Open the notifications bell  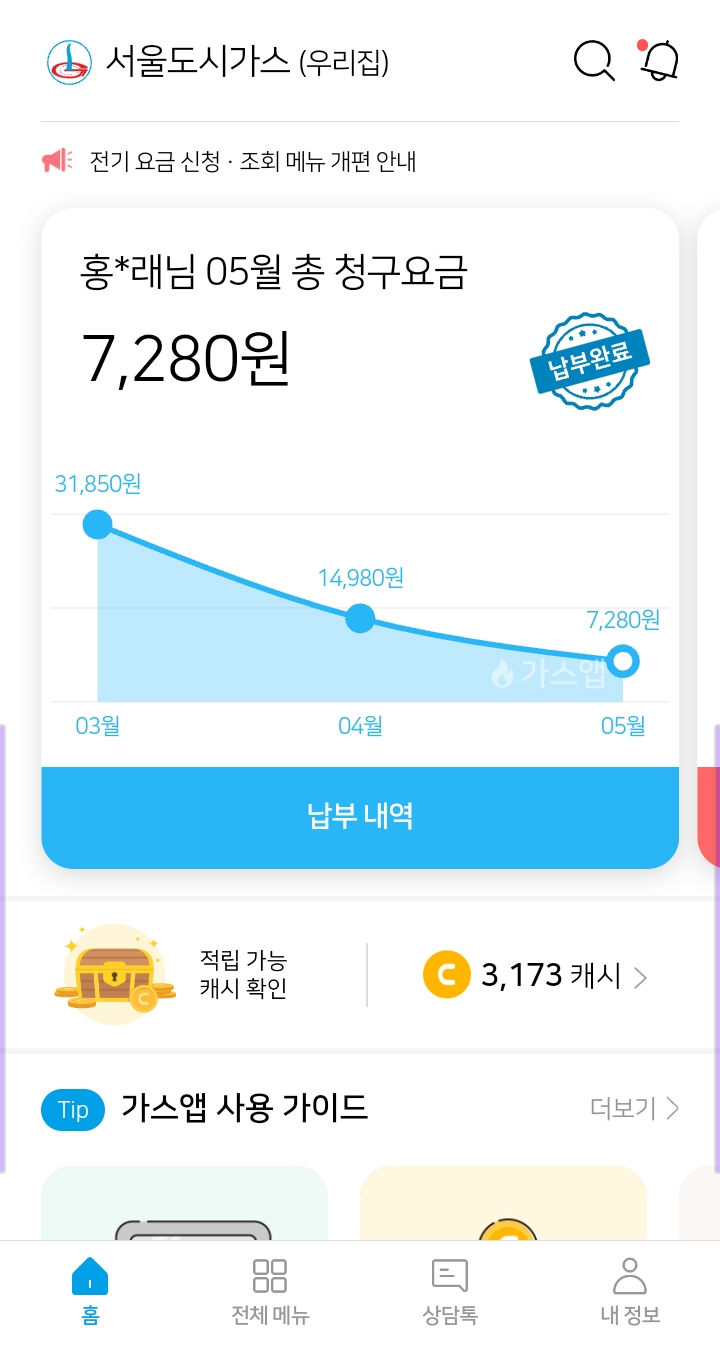coord(659,61)
